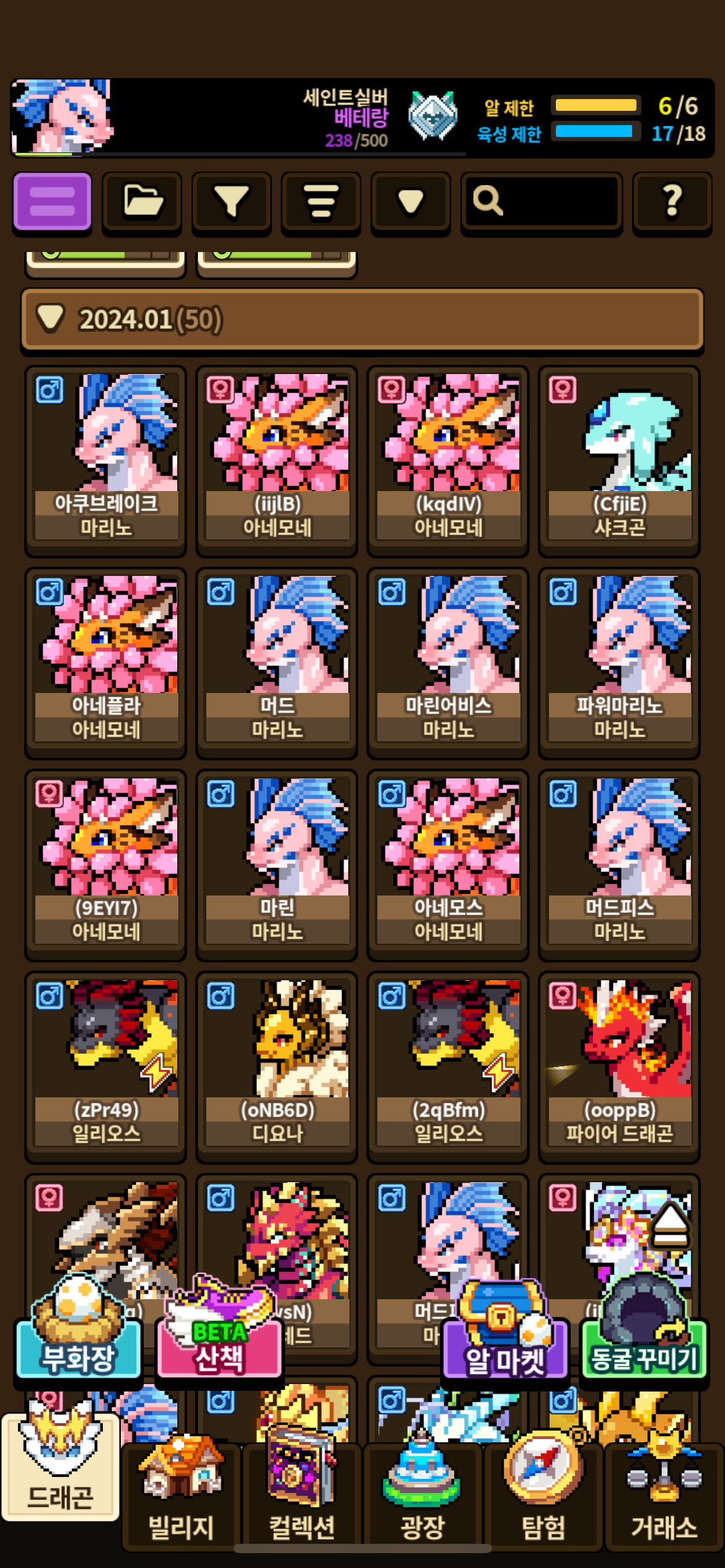Open the purple list view menu button
725x1568 pixels.
tap(53, 201)
